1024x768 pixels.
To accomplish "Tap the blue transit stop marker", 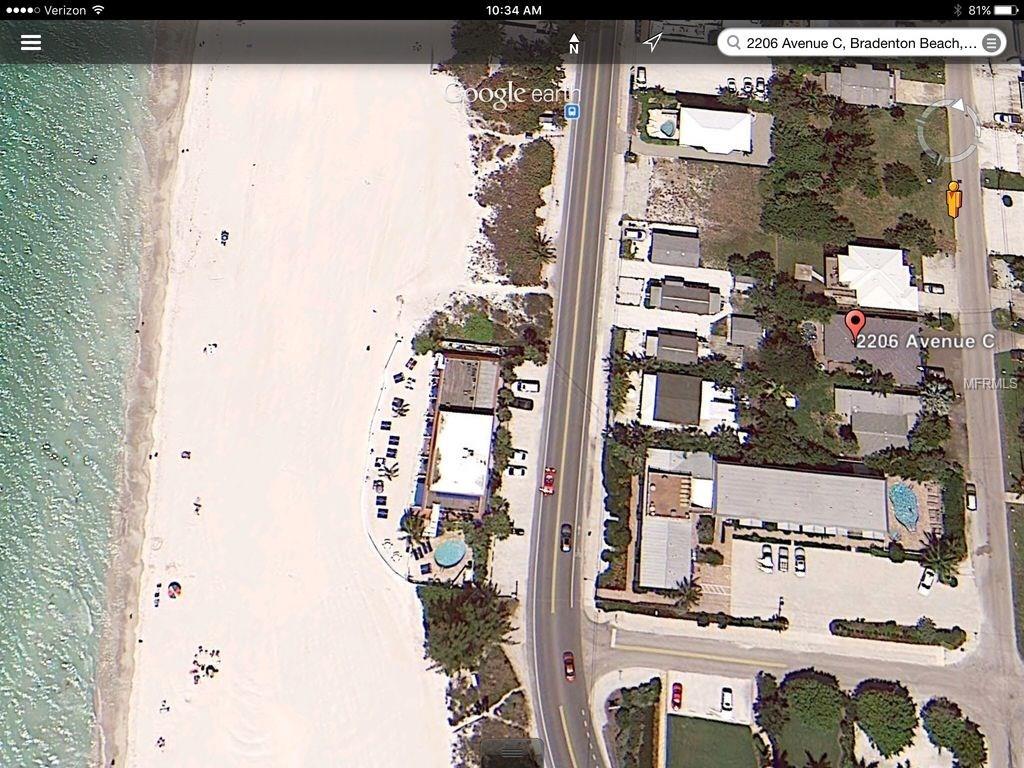I will [572, 112].
